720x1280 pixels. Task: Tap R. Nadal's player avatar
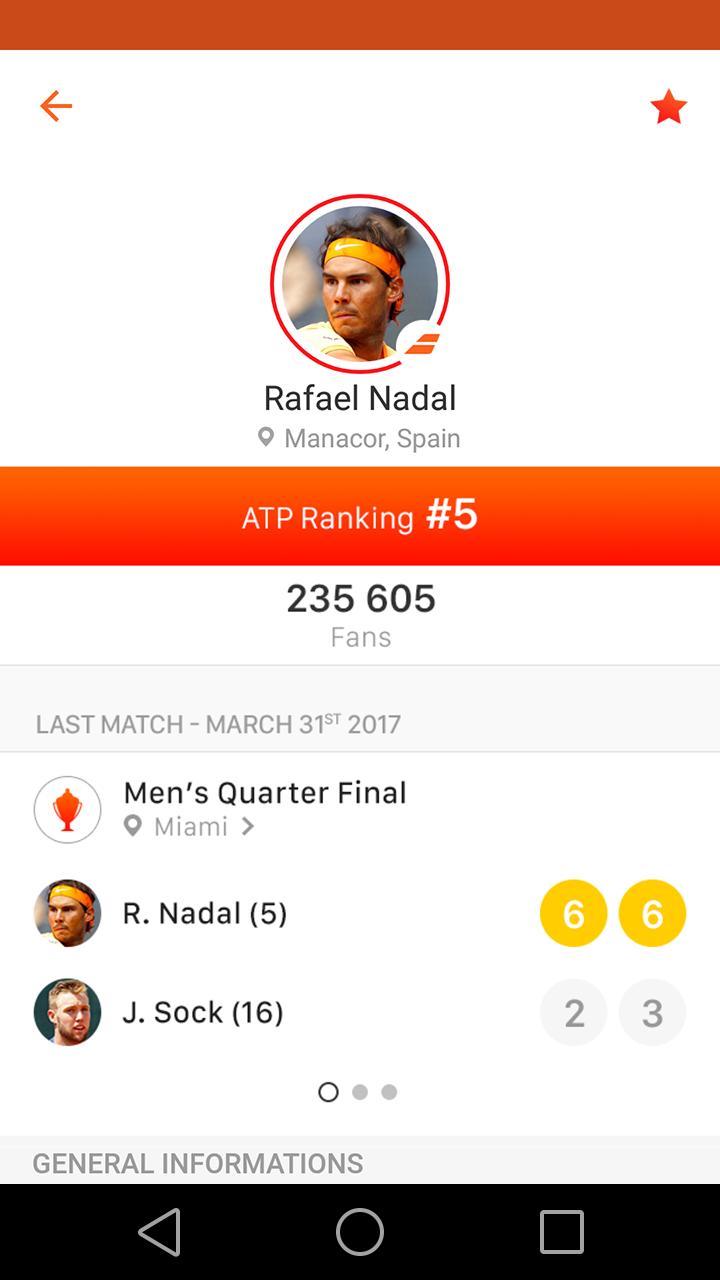coord(67,913)
